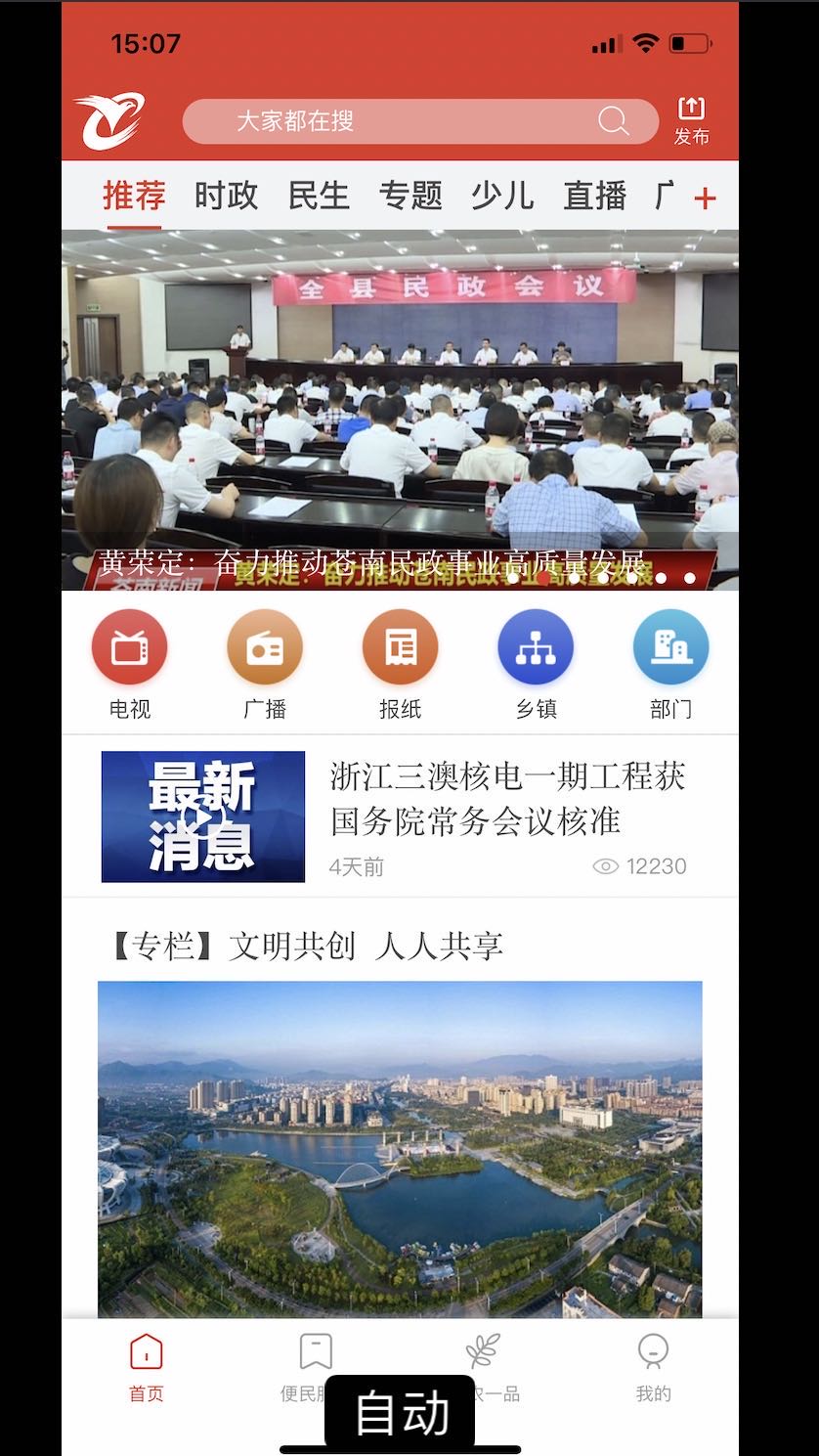Open the 自动 auto setting control

pyautogui.click(x=400, y=1411)
